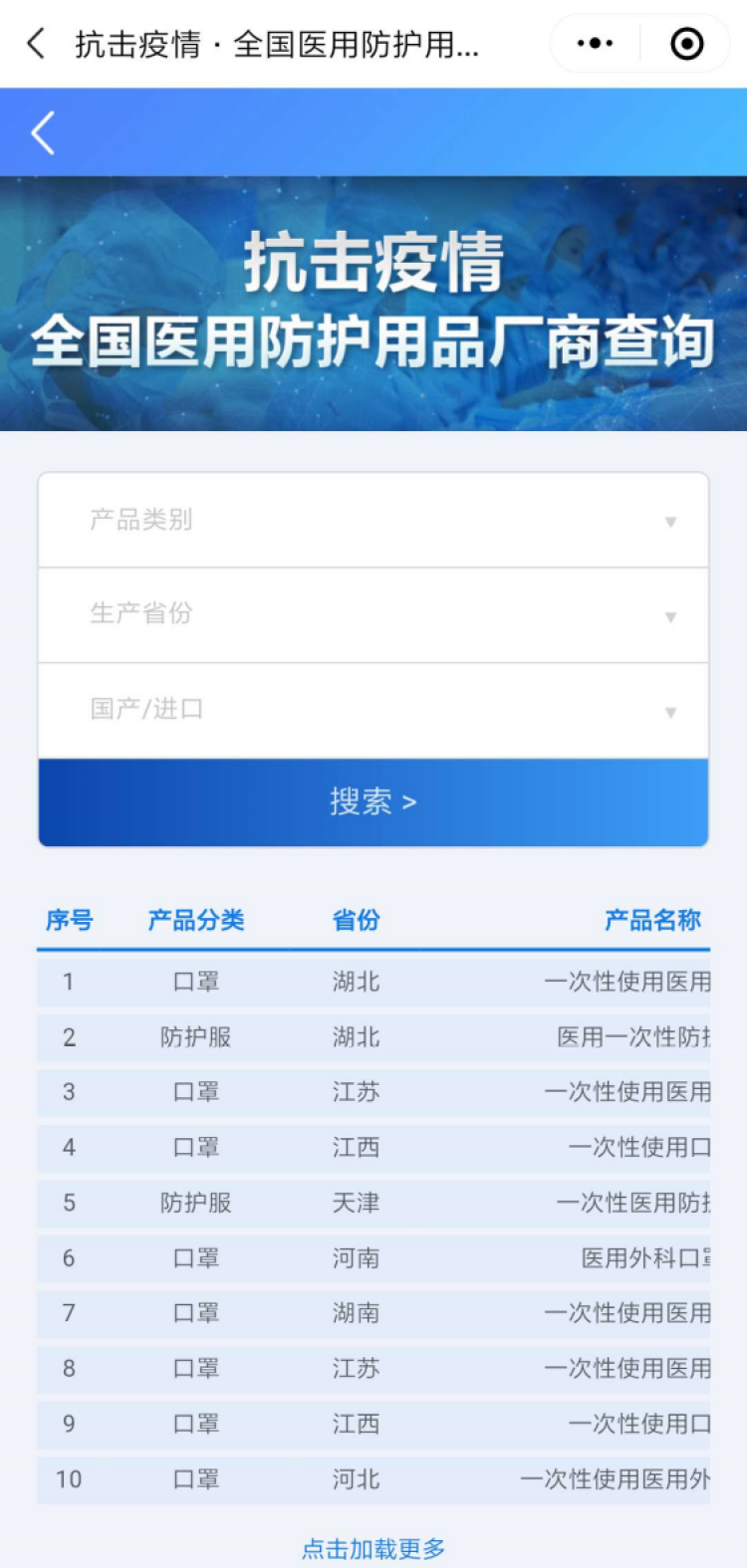The width and height of the screenshot is (747, 1568).
Task: Expand the 产品类别 dropdown
Action: click(x=373, y=521)
